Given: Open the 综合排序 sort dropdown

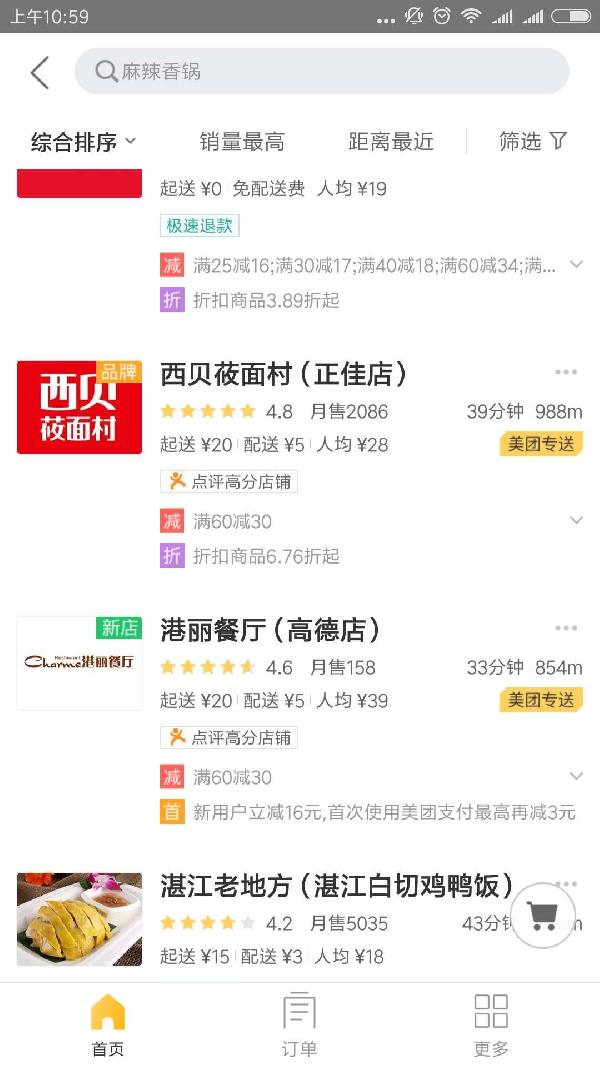Looking at the screenshot, I should click(83, 142).
